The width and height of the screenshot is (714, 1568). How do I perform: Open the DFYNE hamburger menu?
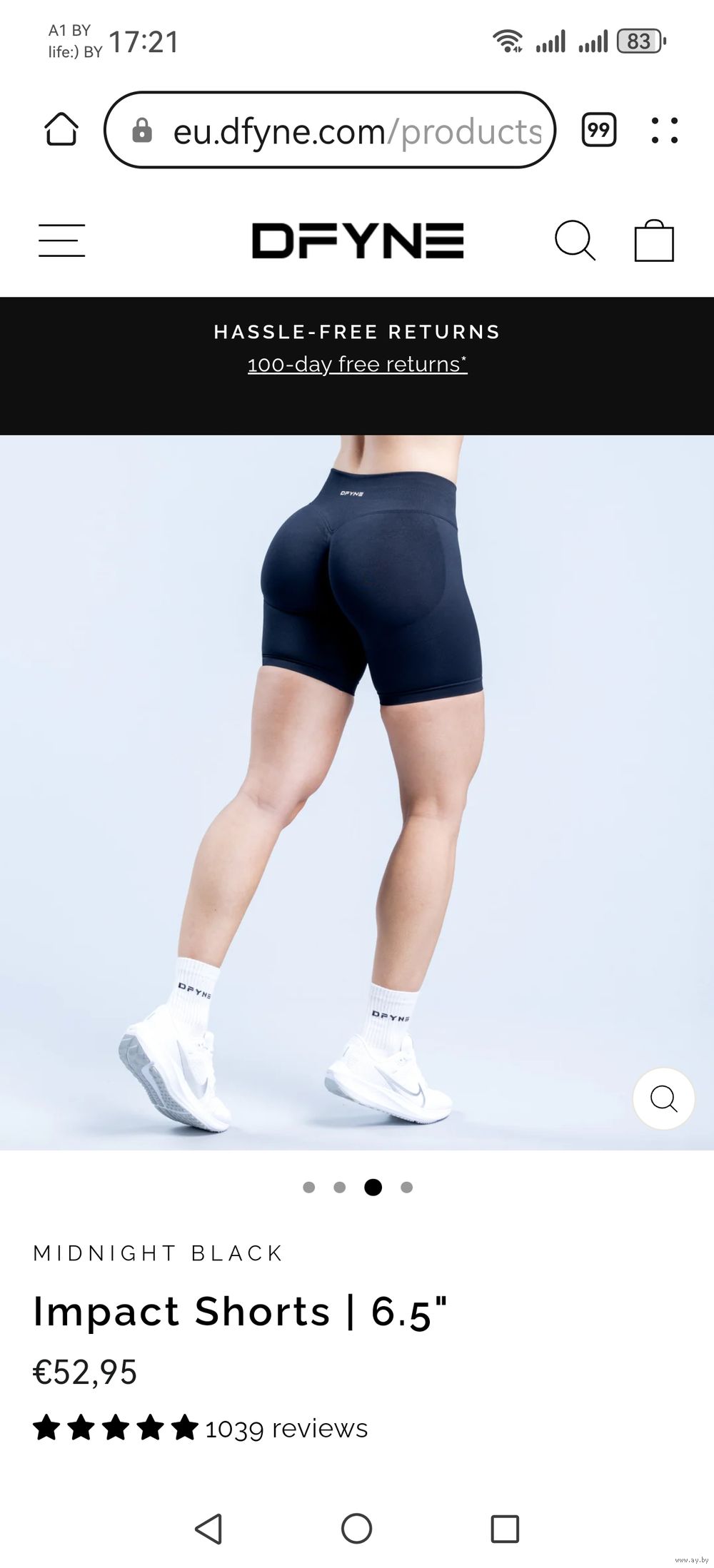pos(62,240)
